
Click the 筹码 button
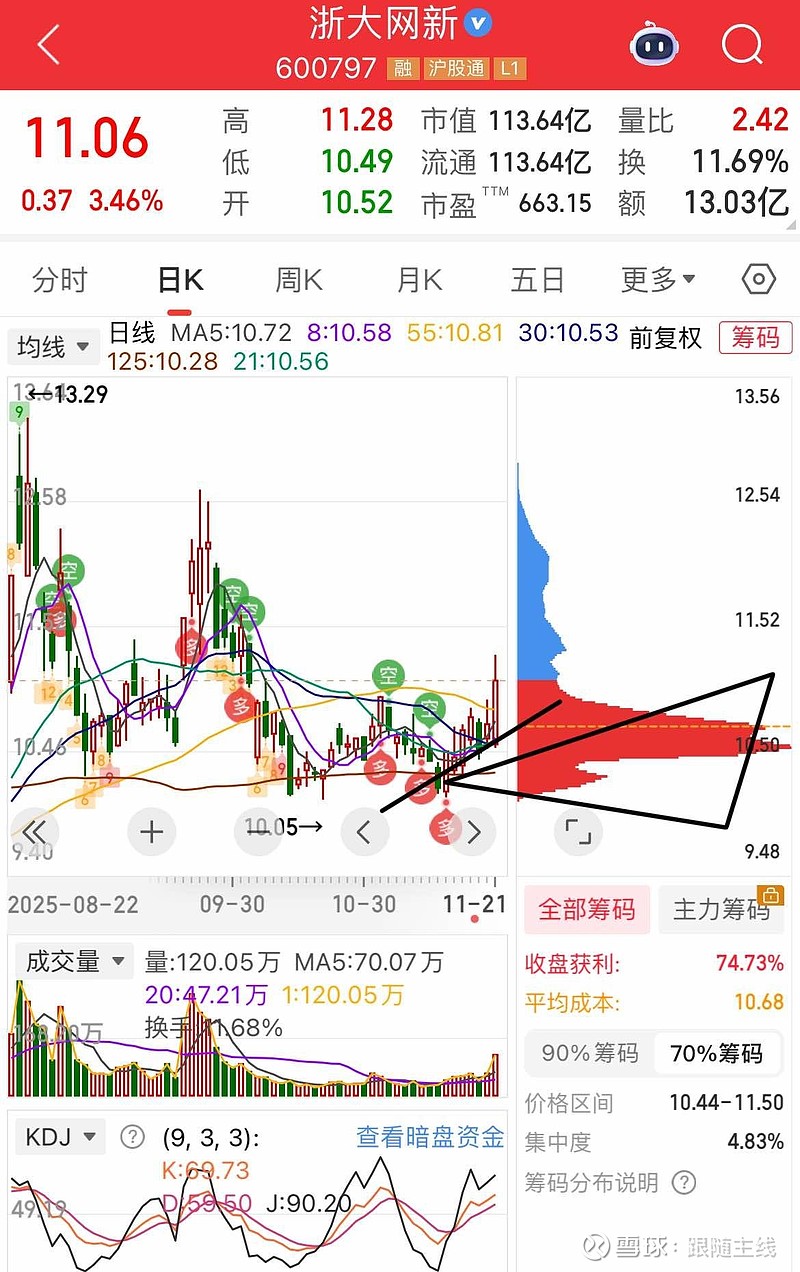(756, 338)
